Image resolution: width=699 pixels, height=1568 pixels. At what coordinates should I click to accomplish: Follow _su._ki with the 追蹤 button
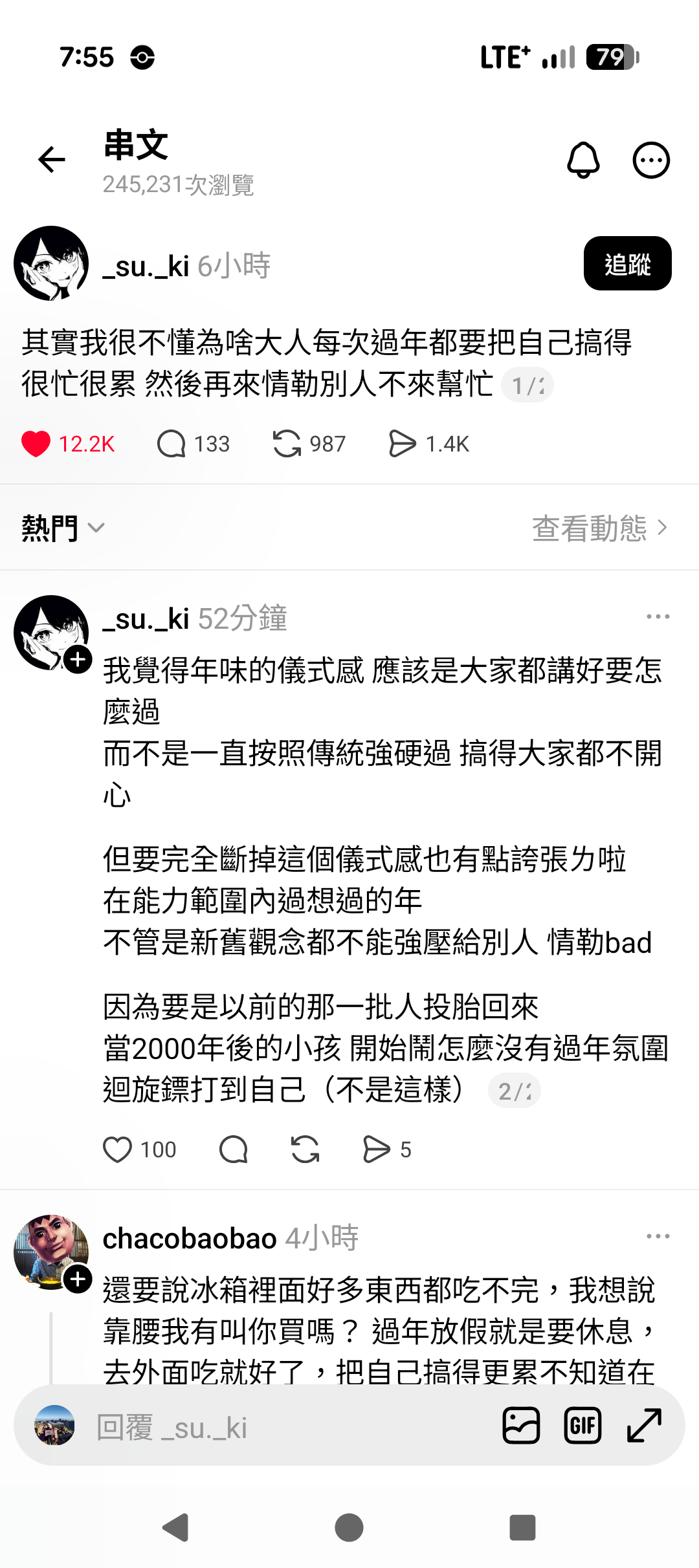click(627, 264)
